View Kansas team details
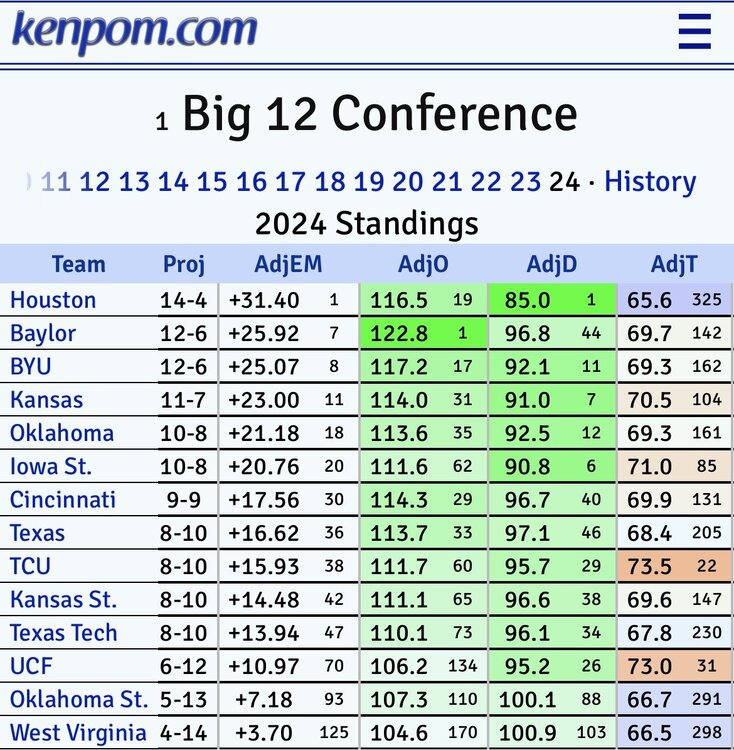The image size is (734, 750). (46, 400)
